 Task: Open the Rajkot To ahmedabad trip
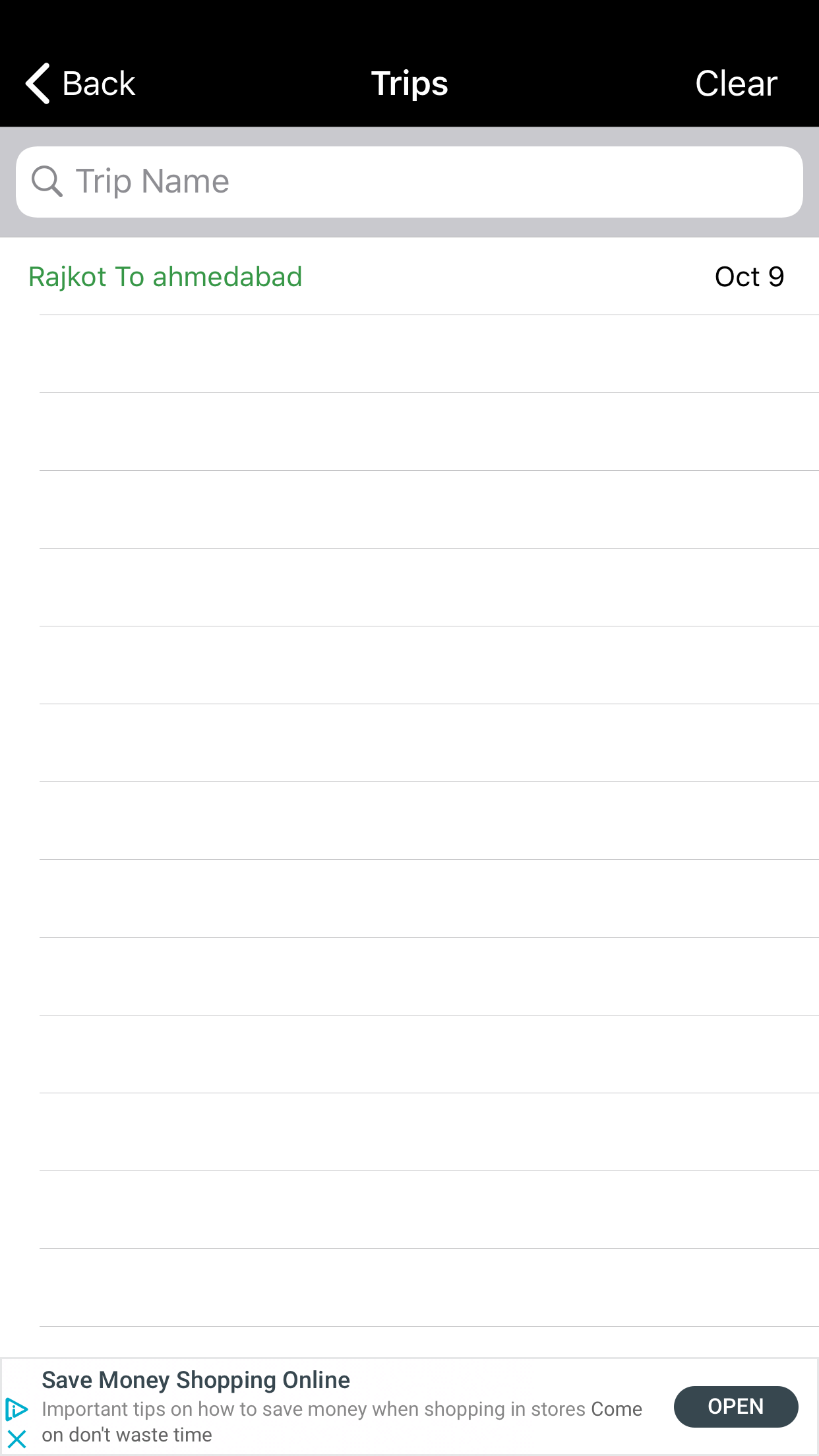point(165,277)
